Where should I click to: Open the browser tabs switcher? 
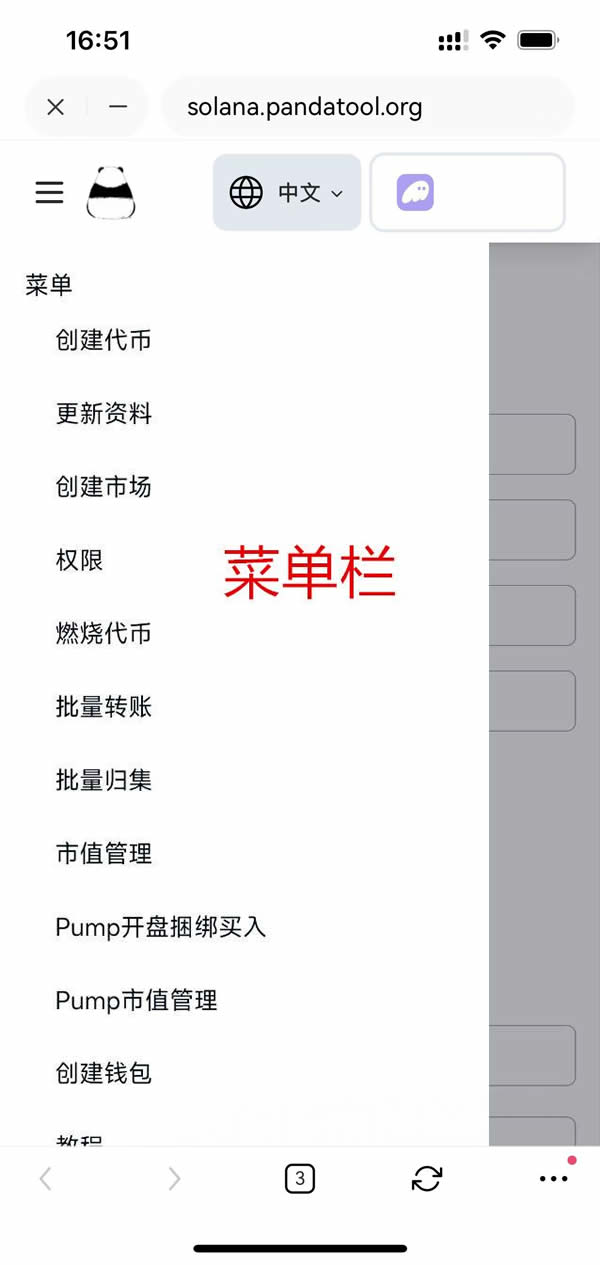tap(300, 1179)
